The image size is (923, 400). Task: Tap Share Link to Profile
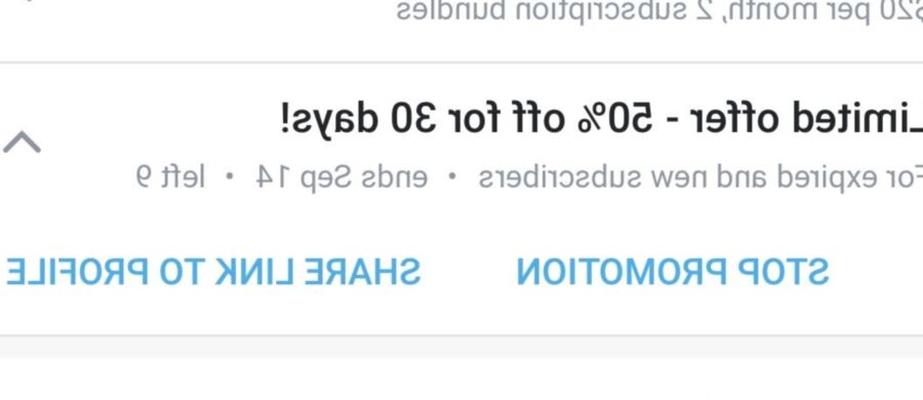click(x=212, y=272)
